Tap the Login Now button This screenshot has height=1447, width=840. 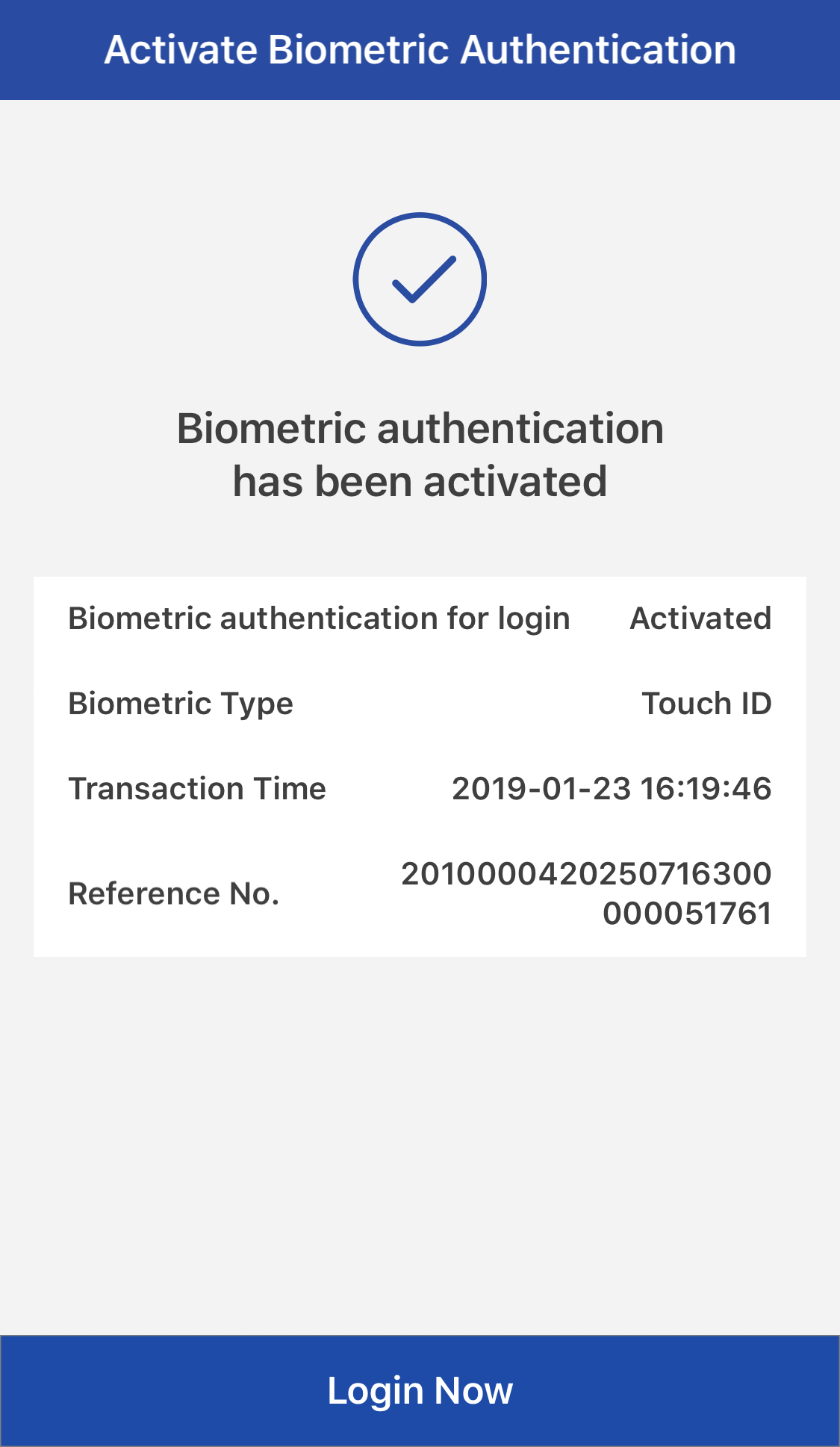(420, 1390)
